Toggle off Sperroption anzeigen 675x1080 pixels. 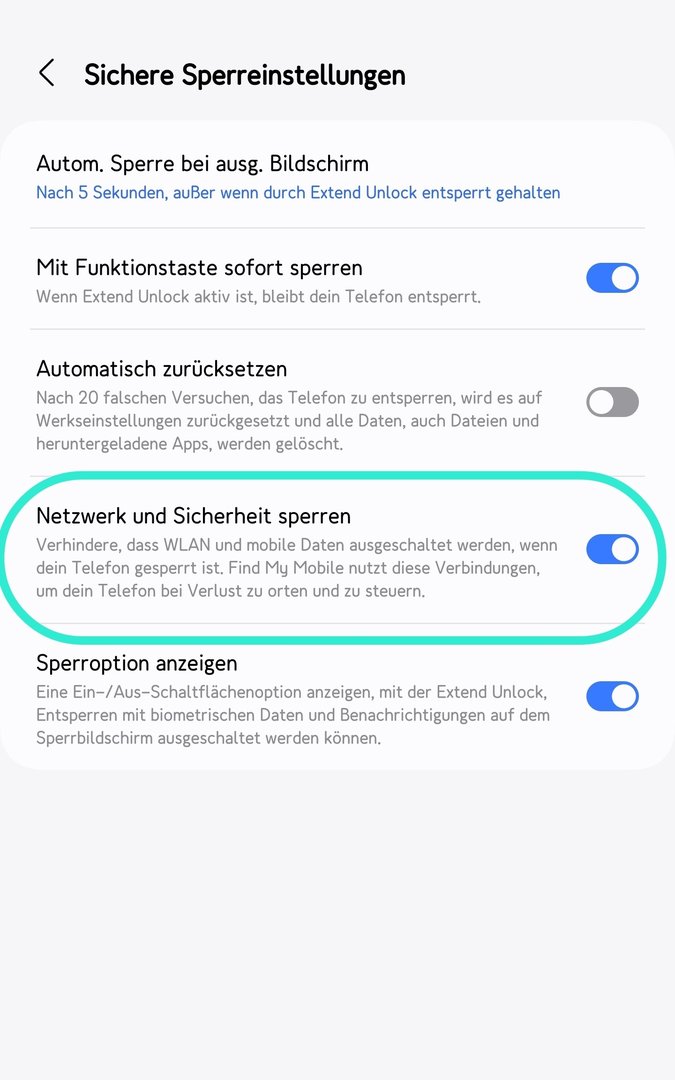612,696
